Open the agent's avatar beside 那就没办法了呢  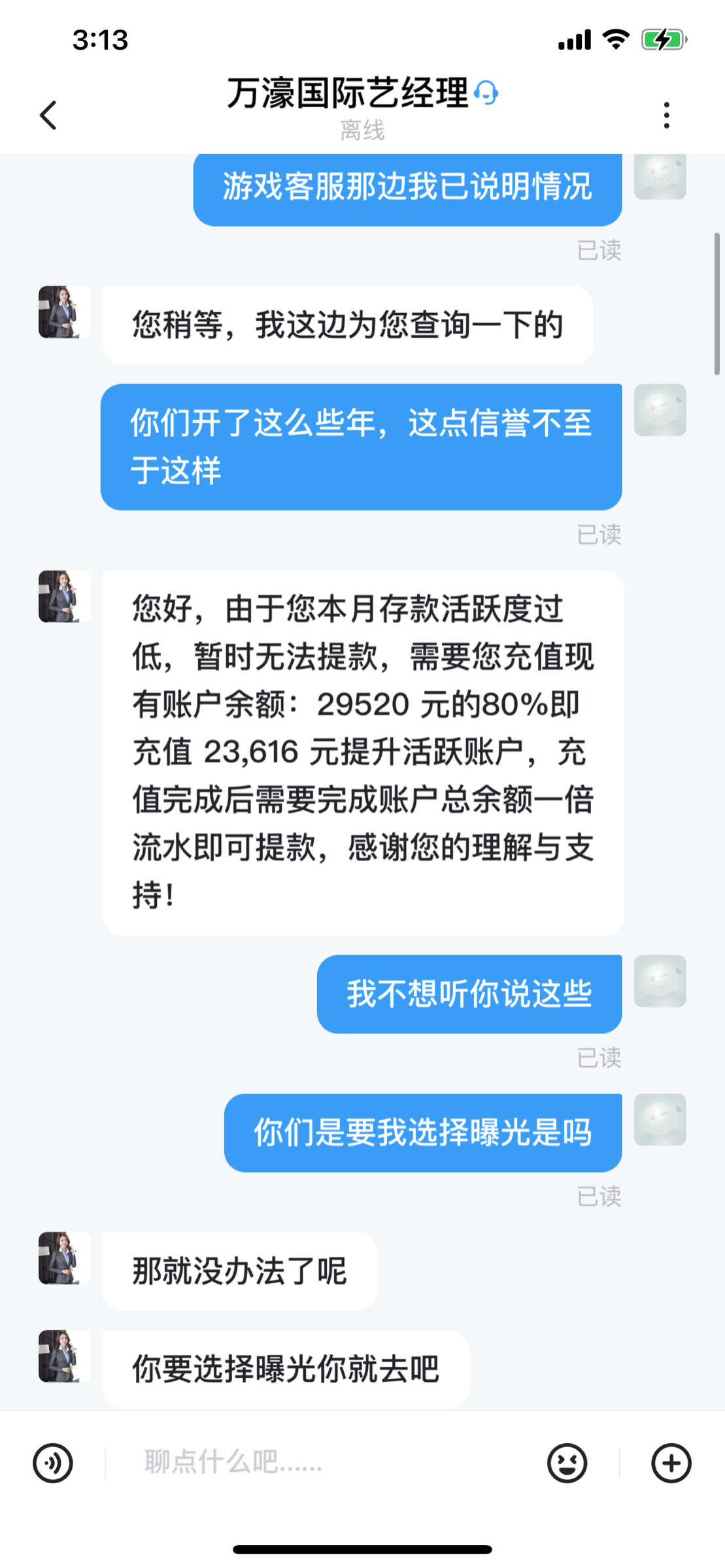coord(64,1258)
